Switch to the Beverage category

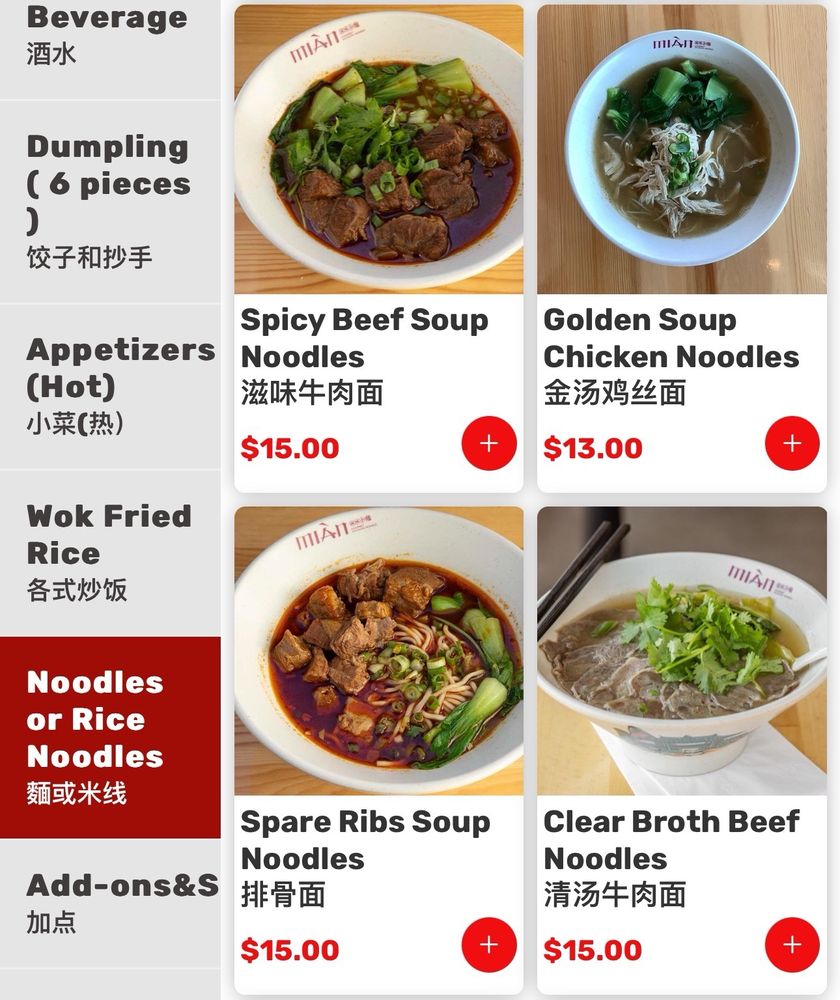click(108, 36)
